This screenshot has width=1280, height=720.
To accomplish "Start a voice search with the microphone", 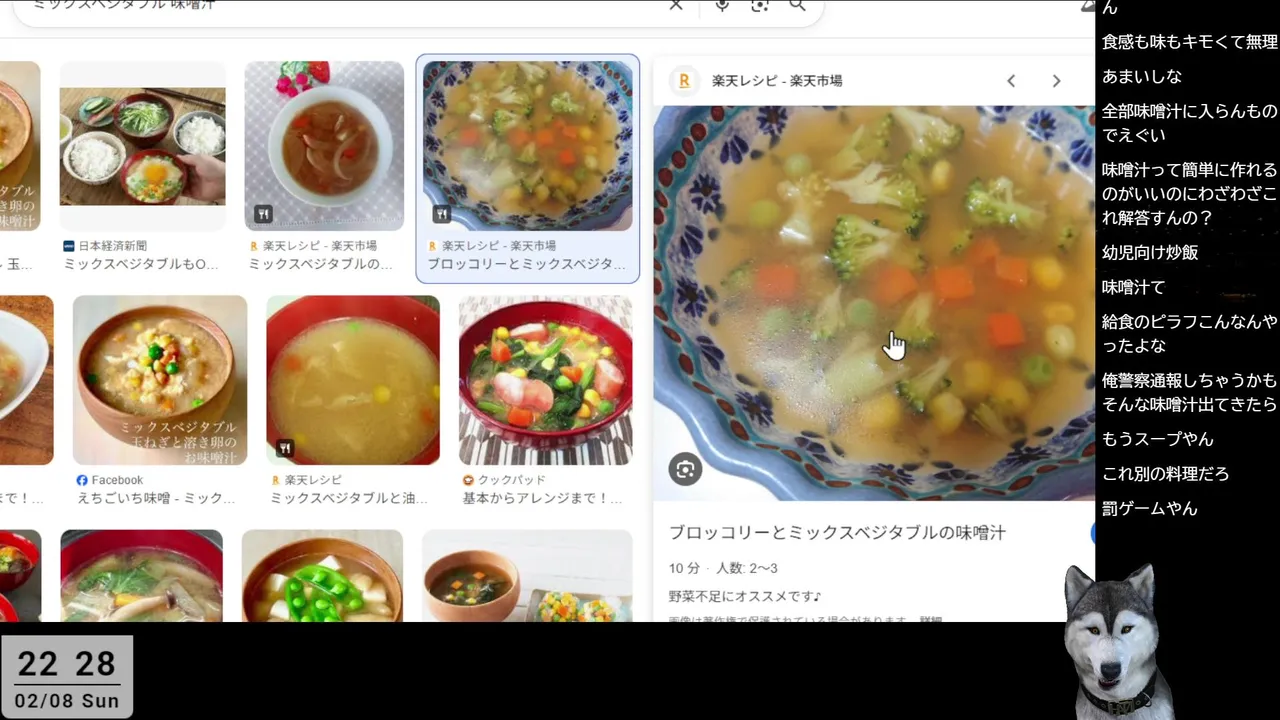I will 722,6.
